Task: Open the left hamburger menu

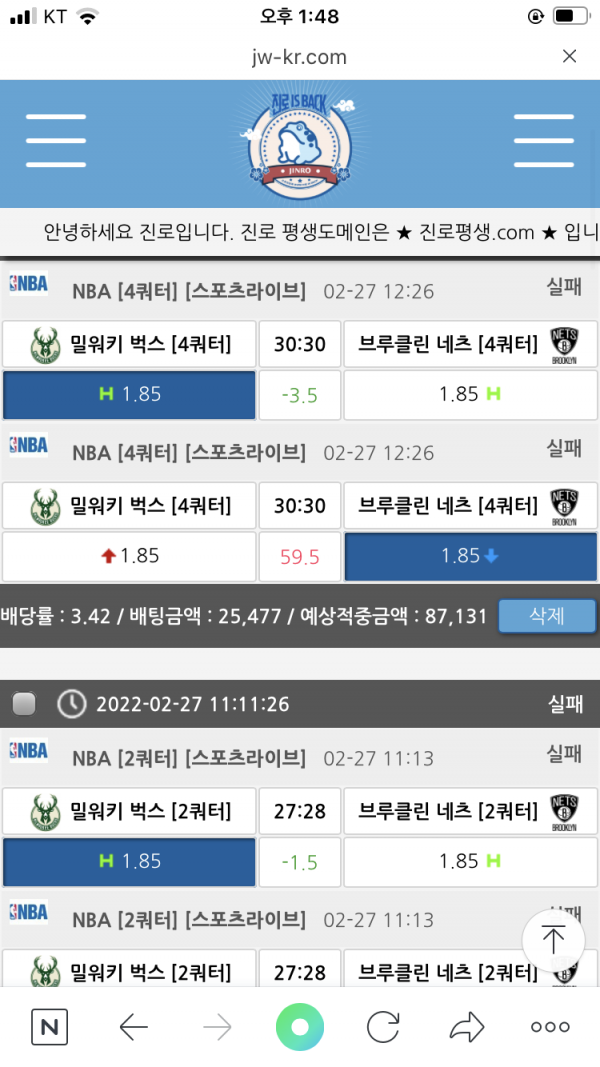Action: (56, 140)
